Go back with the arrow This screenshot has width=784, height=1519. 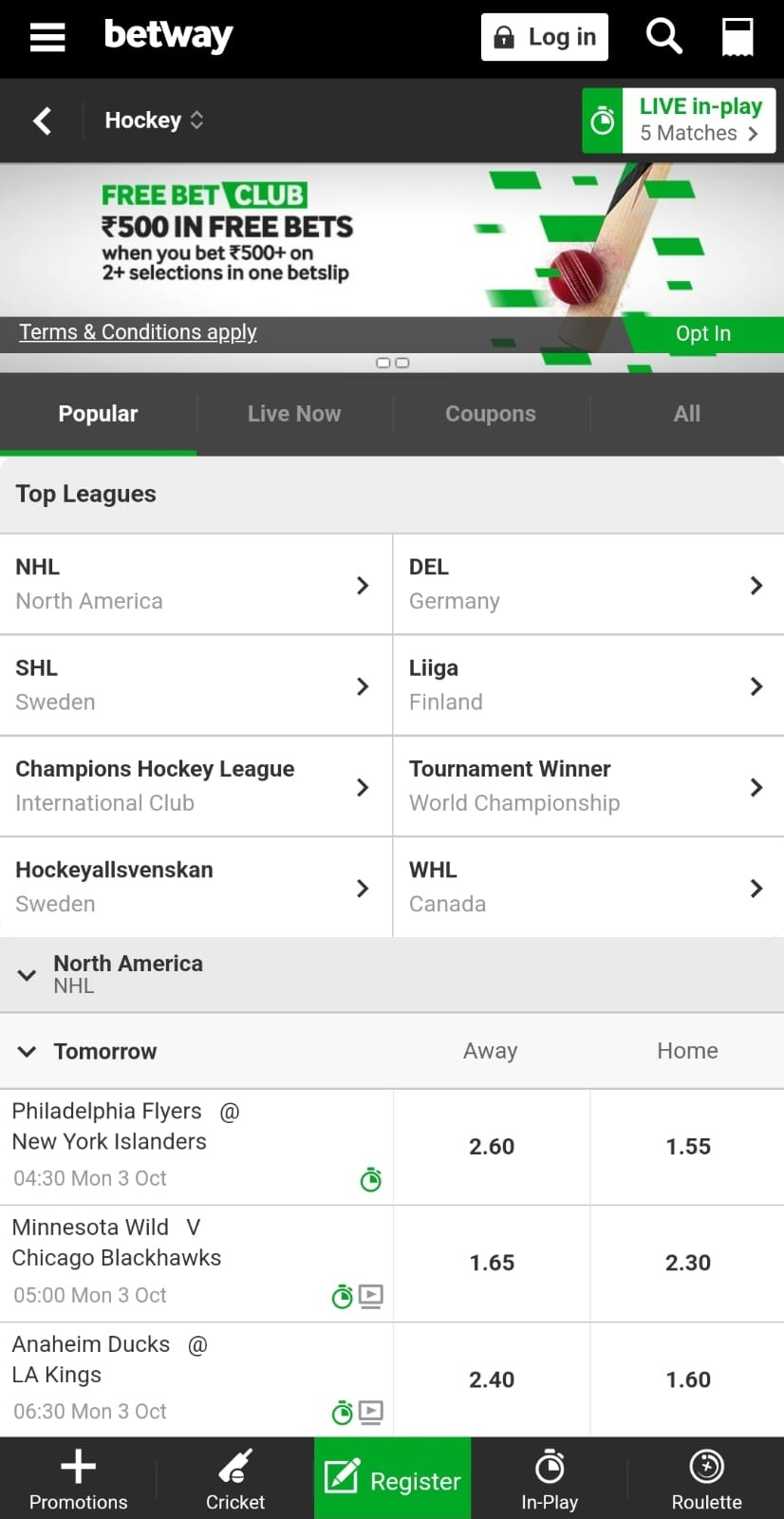[42, 121]
